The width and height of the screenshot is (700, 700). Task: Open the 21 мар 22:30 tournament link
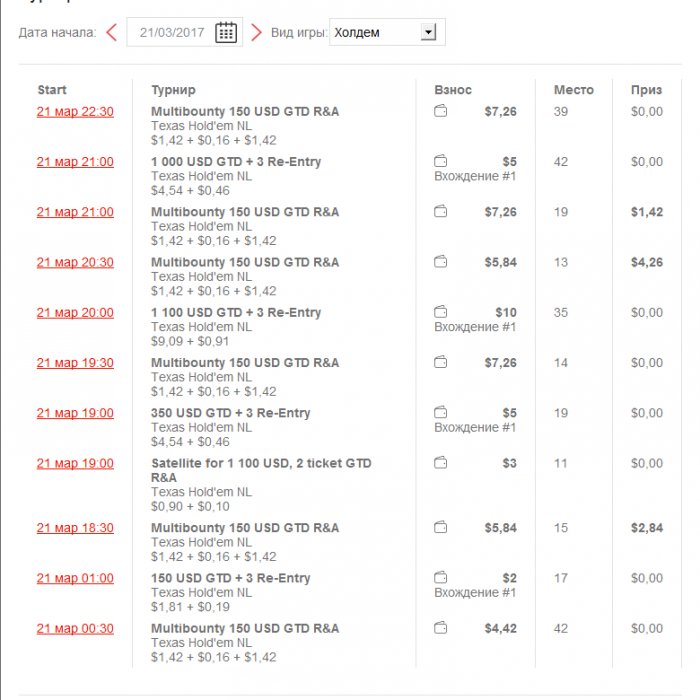pyautogui.click(x=75, y=112)
